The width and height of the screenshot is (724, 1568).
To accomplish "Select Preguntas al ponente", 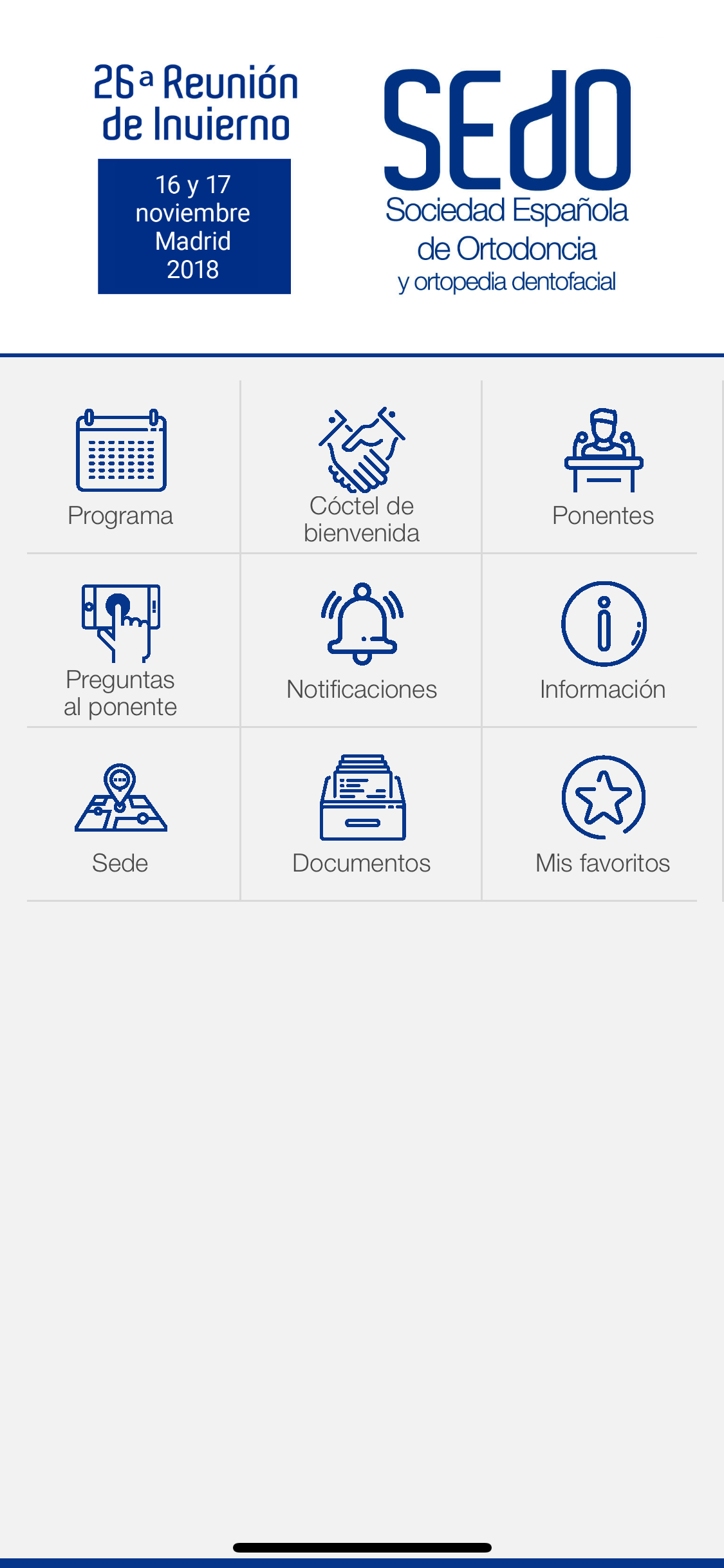I will 120,641.
